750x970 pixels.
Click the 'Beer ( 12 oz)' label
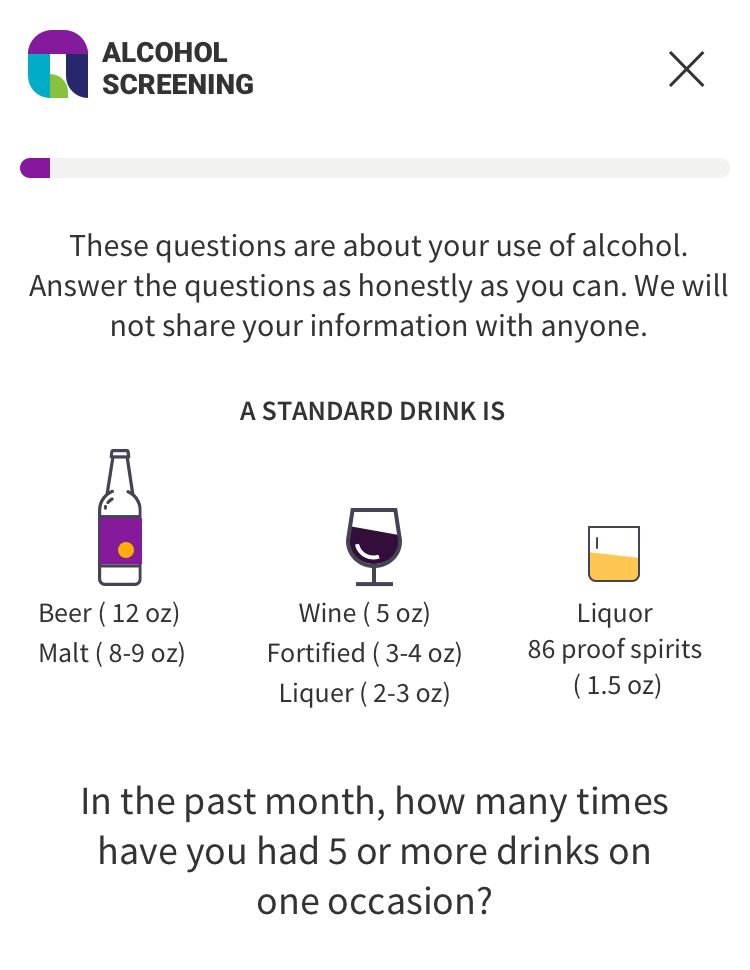110,613
